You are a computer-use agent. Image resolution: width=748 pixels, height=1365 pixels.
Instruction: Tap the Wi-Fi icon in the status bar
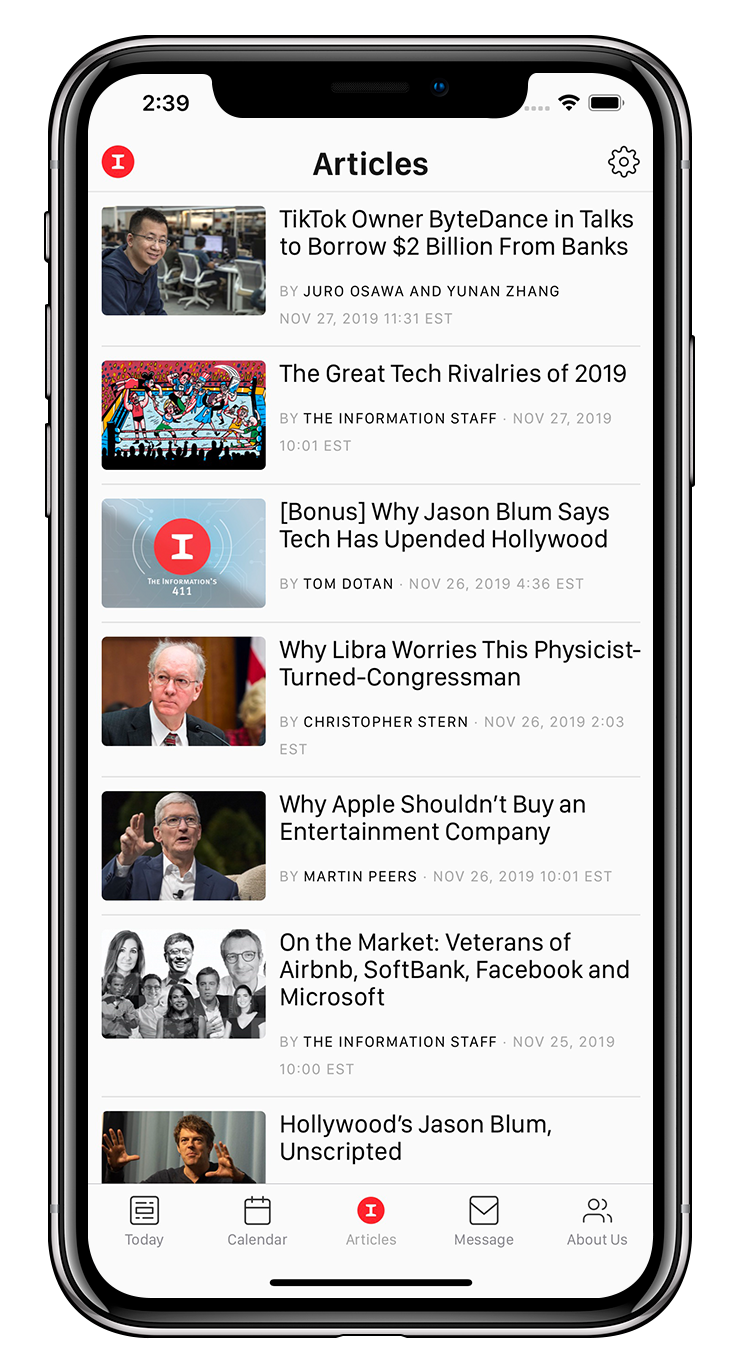[569, 102]
